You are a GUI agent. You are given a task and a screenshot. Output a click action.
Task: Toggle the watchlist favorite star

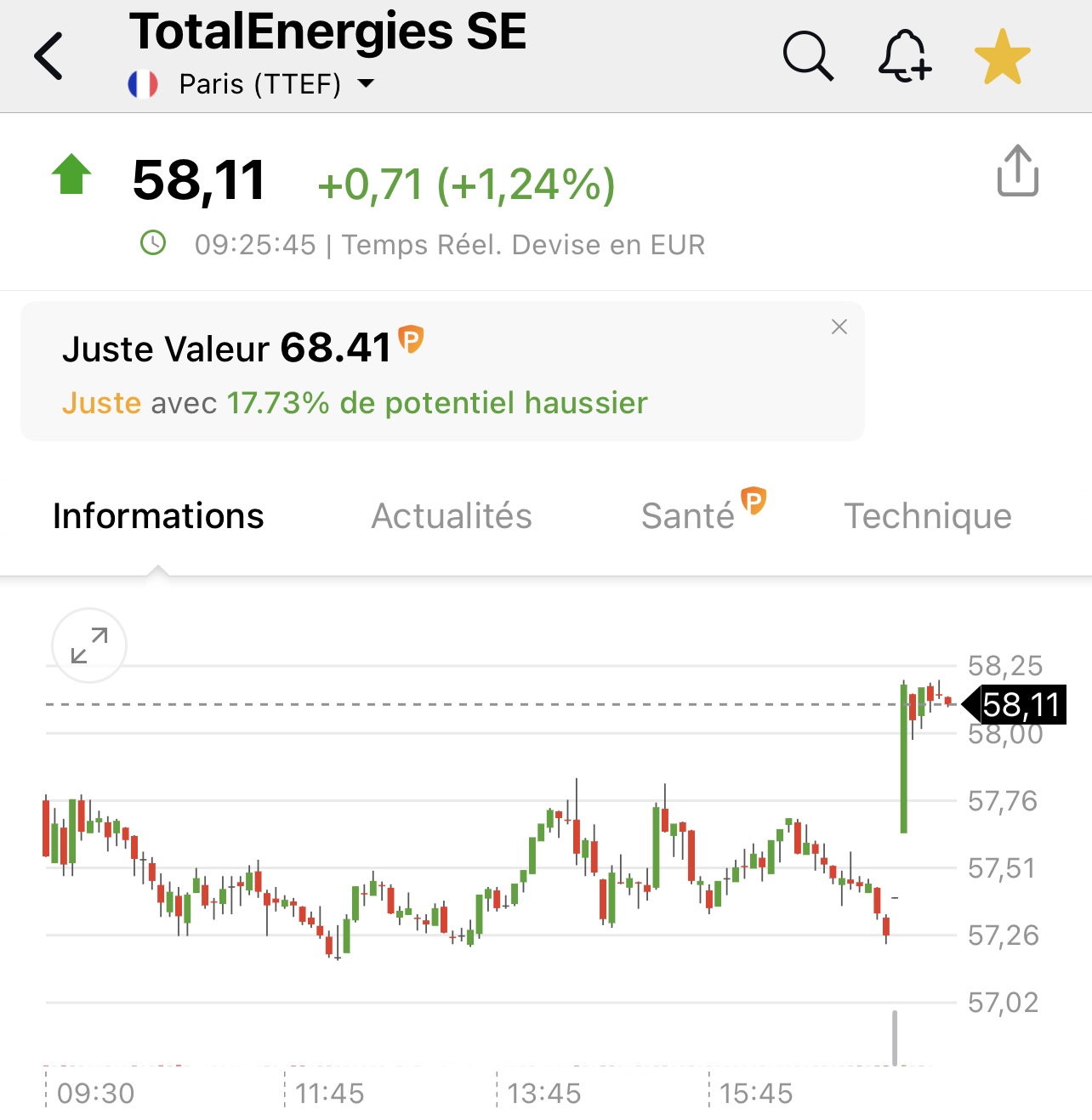click(x=1002, y=57)
